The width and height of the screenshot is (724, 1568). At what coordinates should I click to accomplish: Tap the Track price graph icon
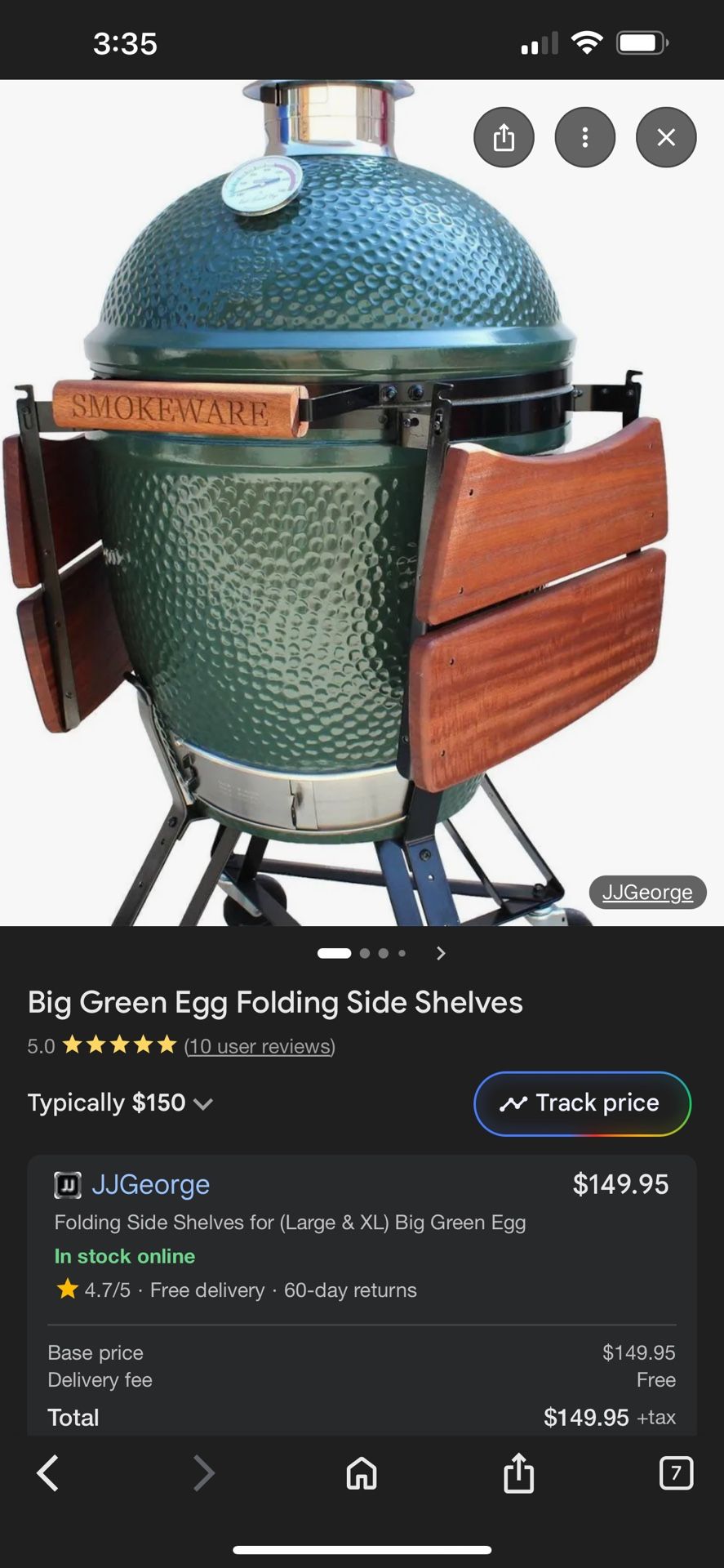(514, 1102)
